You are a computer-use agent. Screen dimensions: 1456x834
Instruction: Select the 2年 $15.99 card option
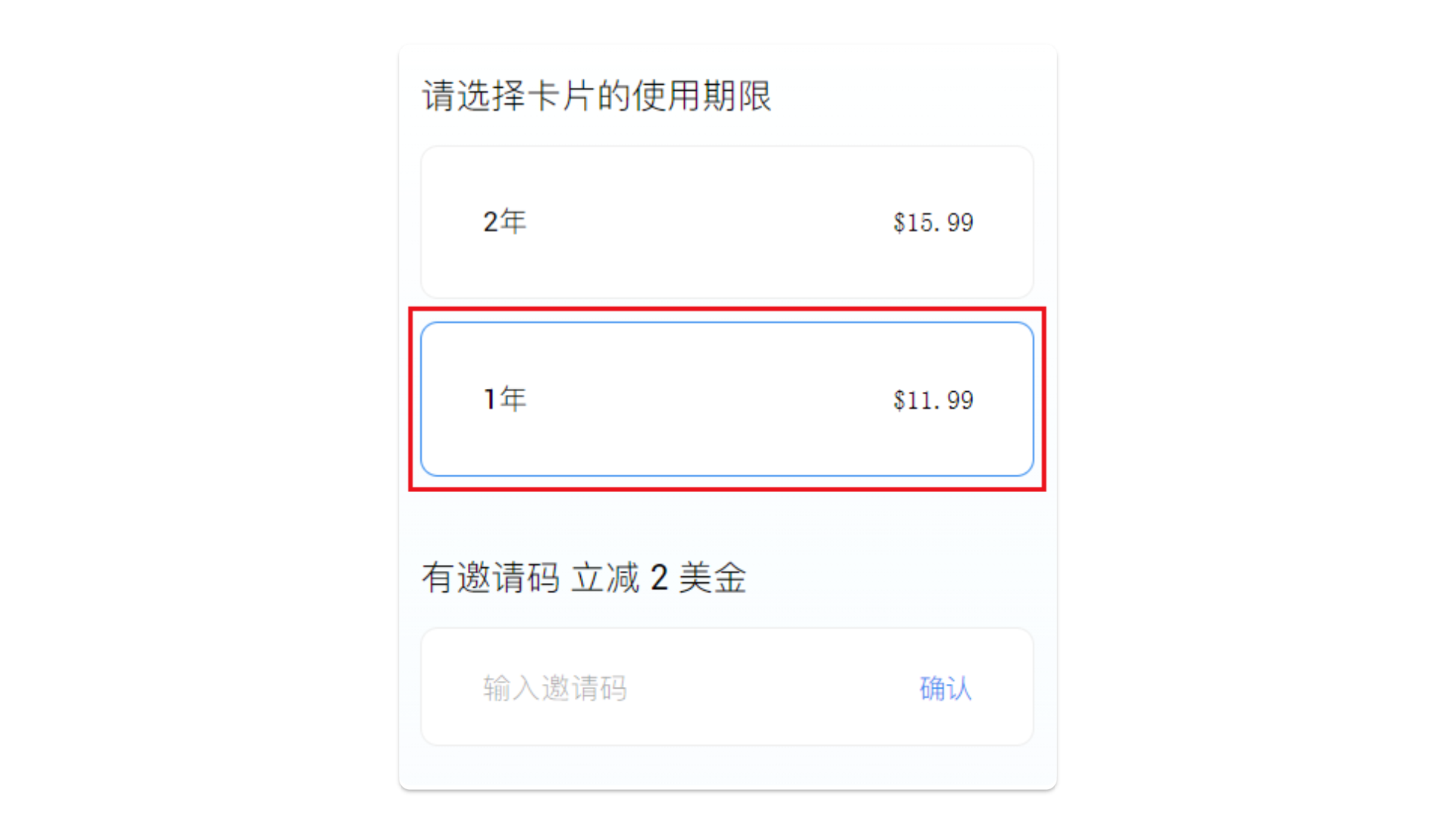[726, 222]
